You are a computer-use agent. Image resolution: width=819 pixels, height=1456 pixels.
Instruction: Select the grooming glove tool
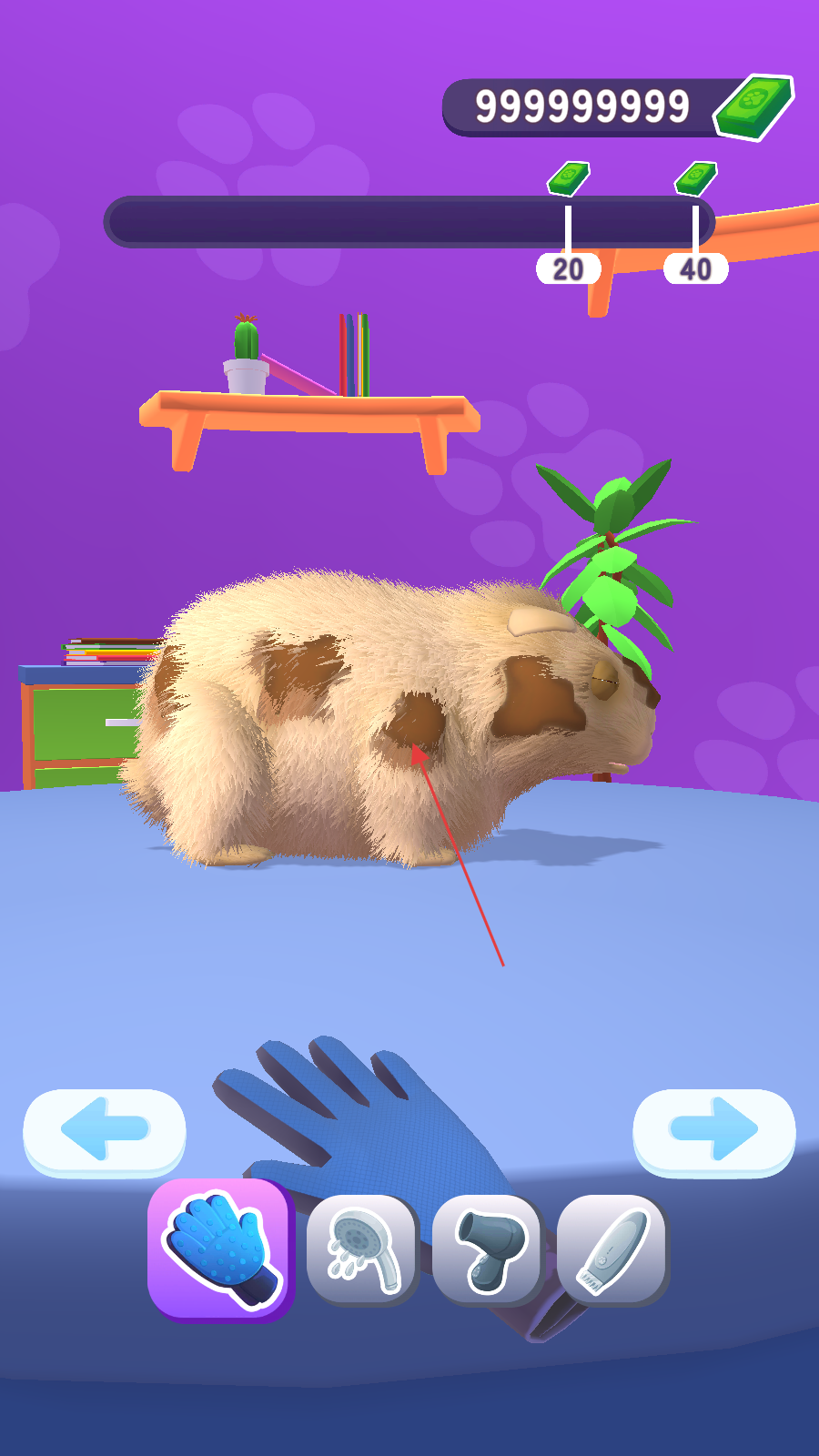coord(219,1249)
